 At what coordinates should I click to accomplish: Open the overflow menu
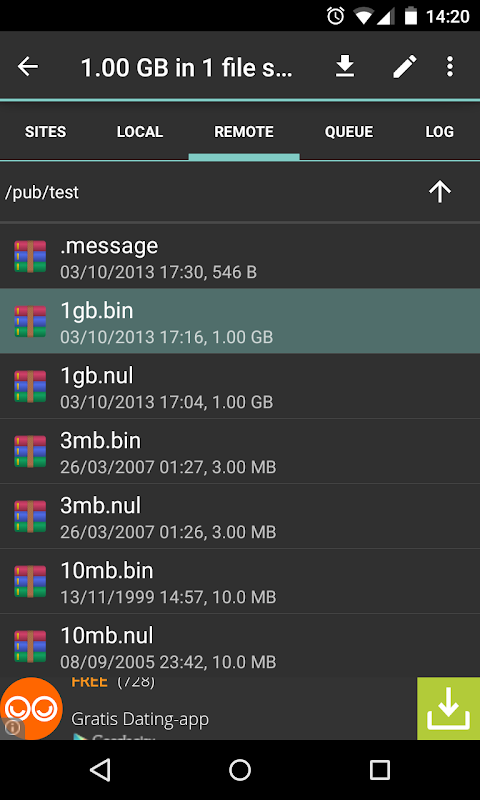point(449,66)
